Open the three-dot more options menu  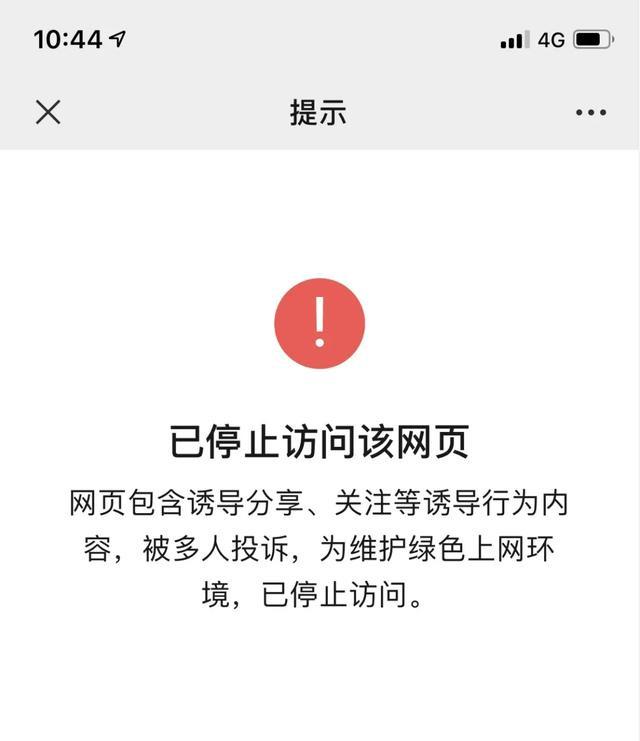click(x=591, y=112)
